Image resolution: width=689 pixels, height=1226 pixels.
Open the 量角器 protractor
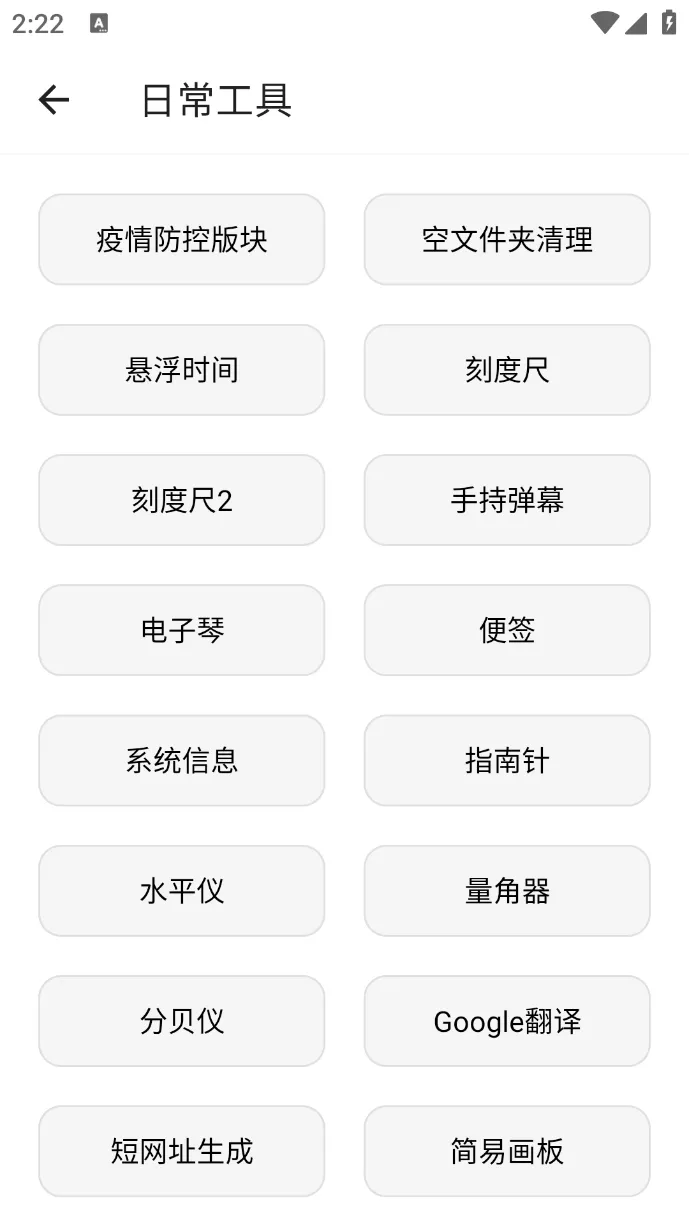click(x=507, y=891)
